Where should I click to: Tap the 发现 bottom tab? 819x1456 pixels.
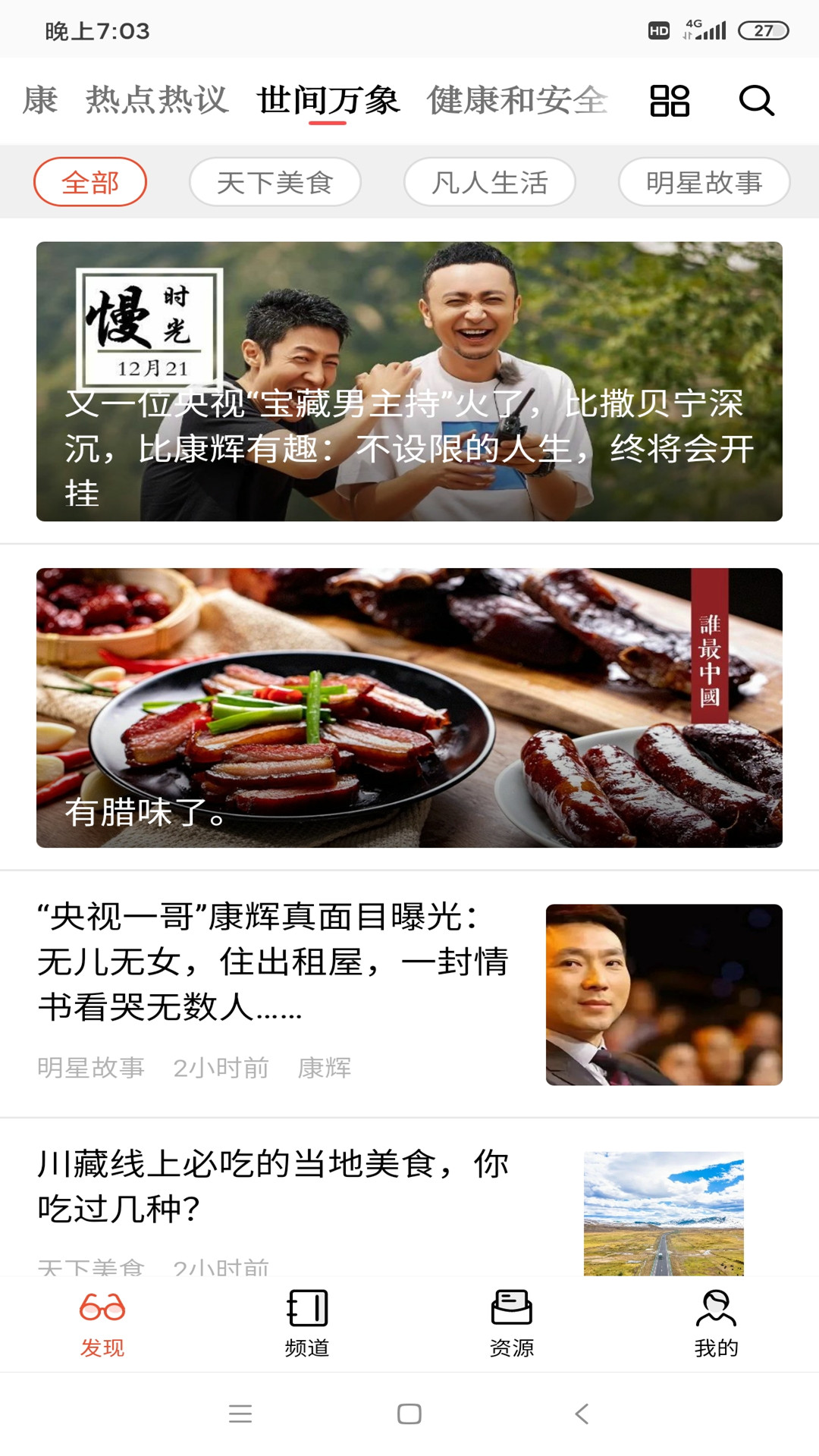[x=102, y=1323]
